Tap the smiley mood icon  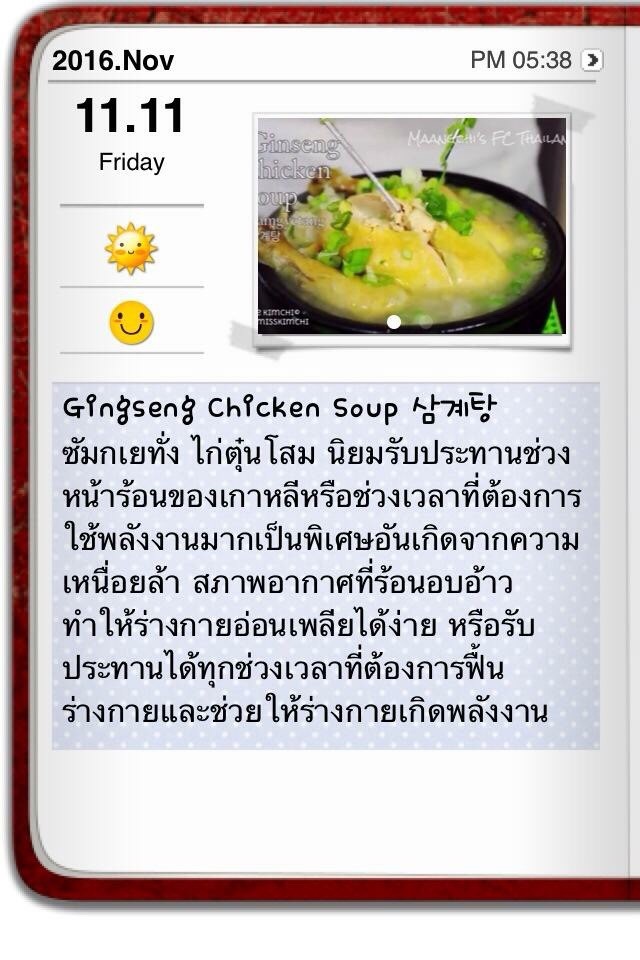tap(131, 322)
